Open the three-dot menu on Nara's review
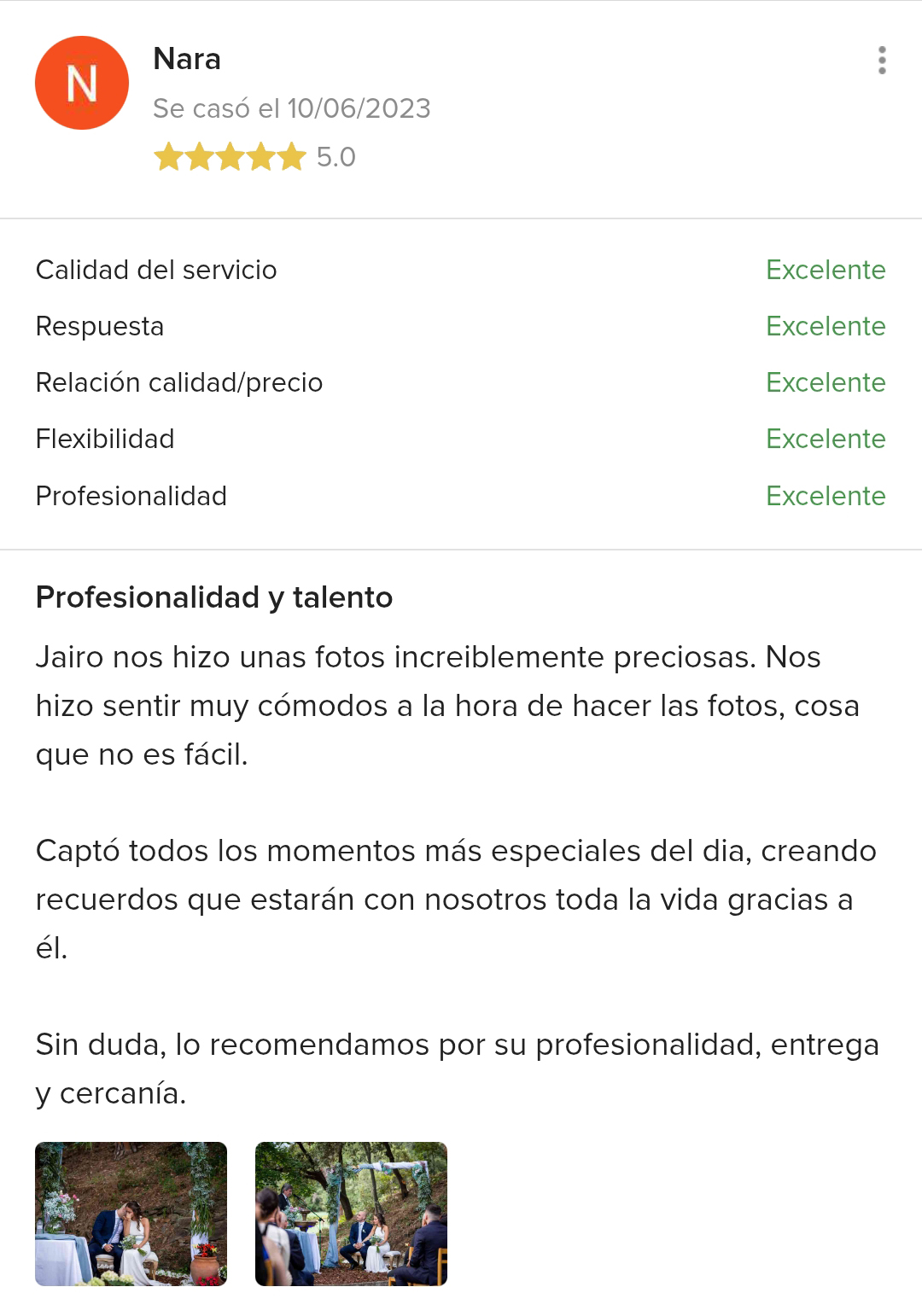The image size is (922, 1316). (x=882, y=61)
